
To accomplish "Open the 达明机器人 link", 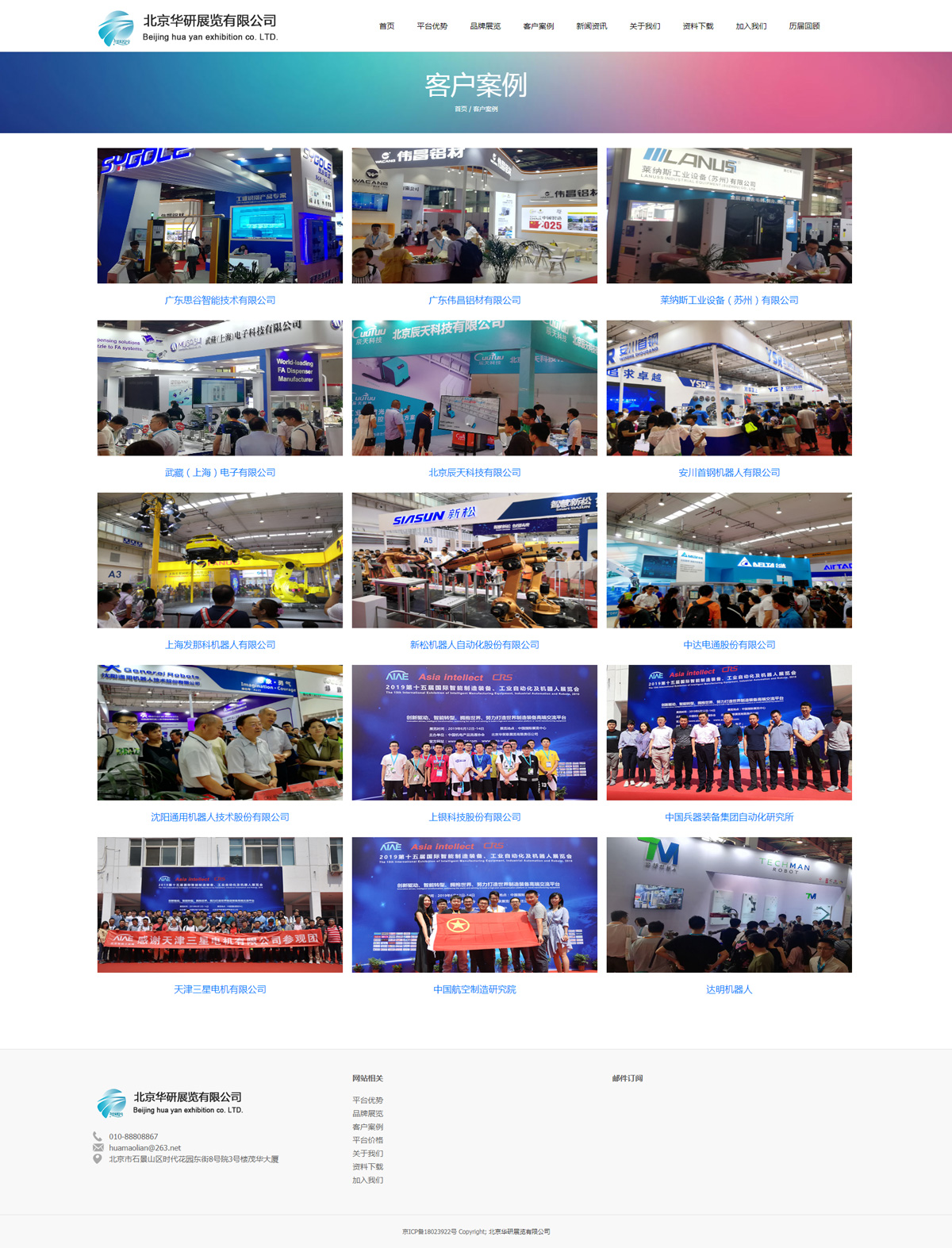I will tap(729, 989).
